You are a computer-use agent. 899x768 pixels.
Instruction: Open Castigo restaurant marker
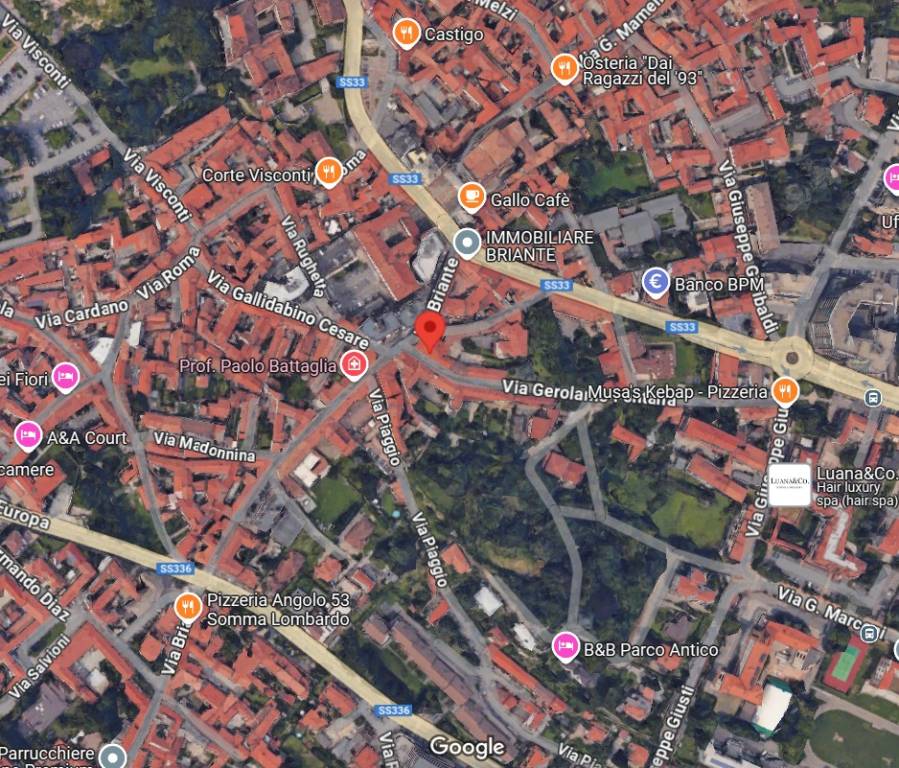pyautogui.click(x=406, y=34)
